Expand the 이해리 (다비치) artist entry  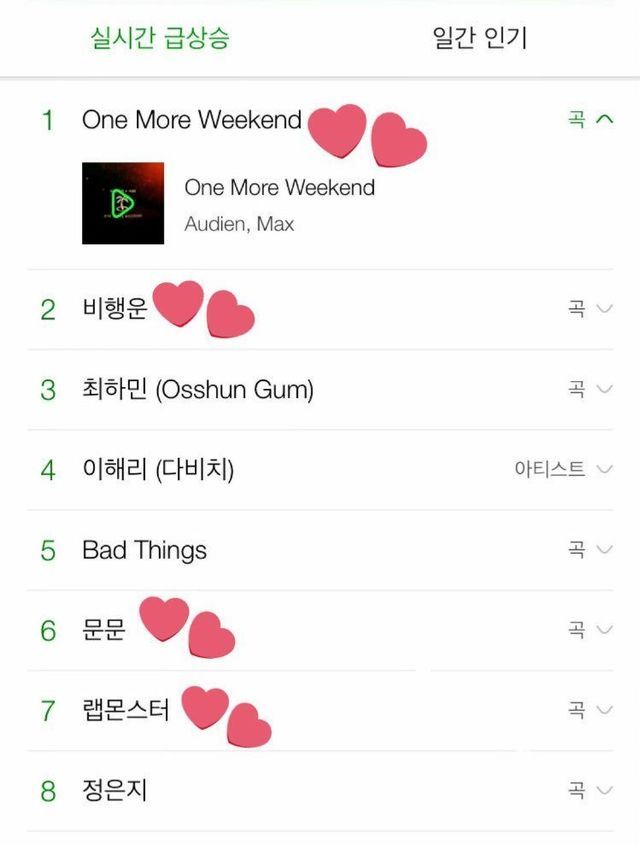[603, 469]
